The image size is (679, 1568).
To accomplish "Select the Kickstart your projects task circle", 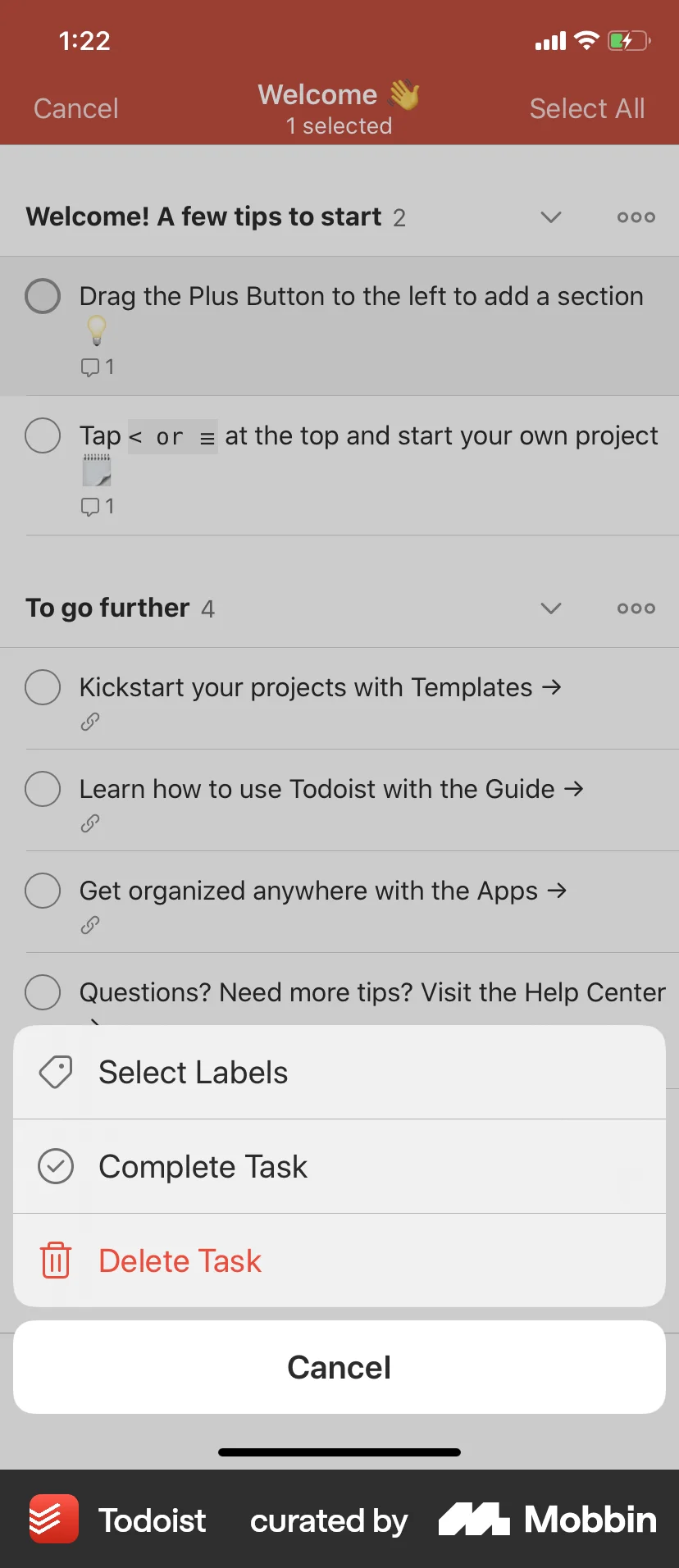I will pyautogui.click(x=43, y=687).
